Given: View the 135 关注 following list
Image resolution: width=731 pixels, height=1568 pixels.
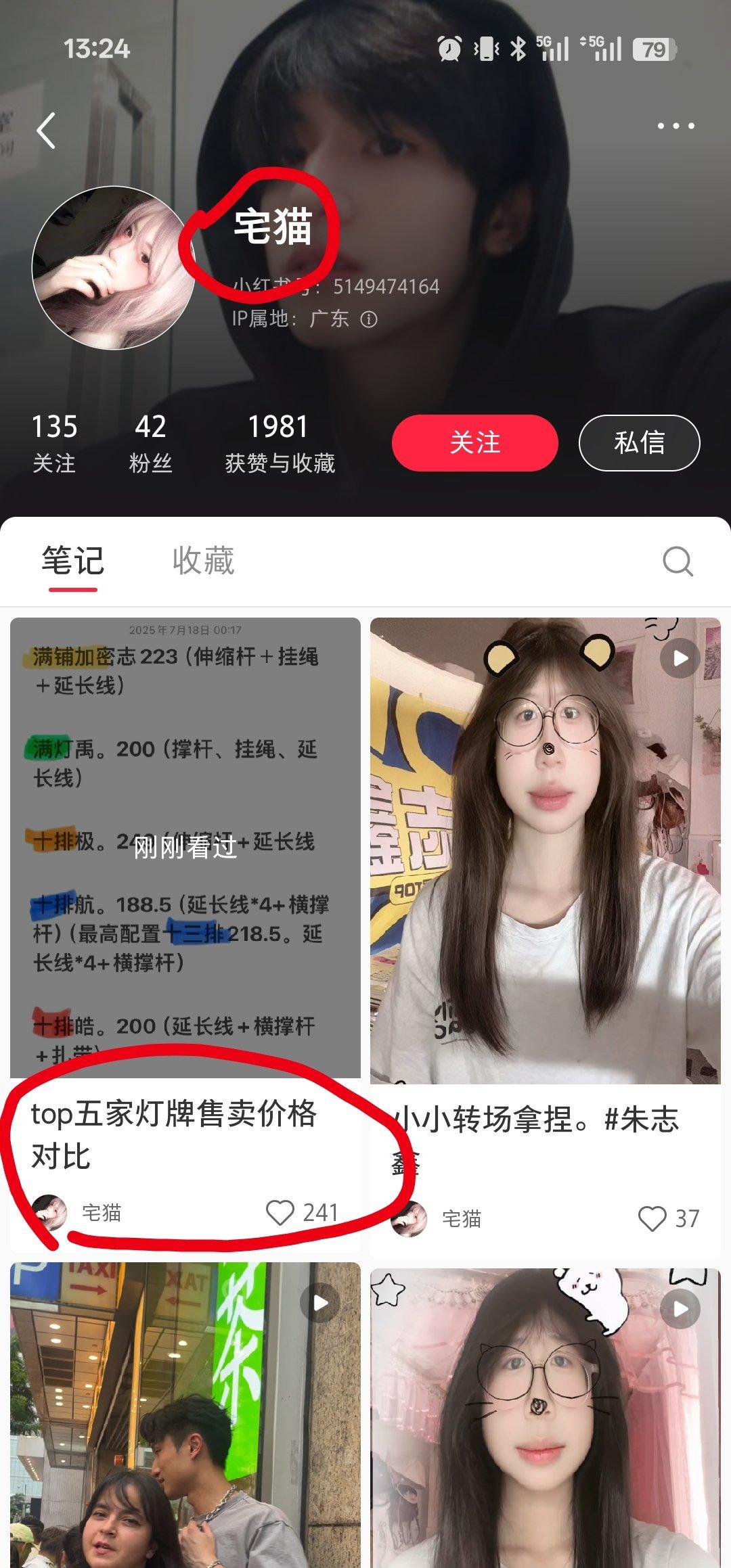Looking at the screenshot, I should (54, 444).
